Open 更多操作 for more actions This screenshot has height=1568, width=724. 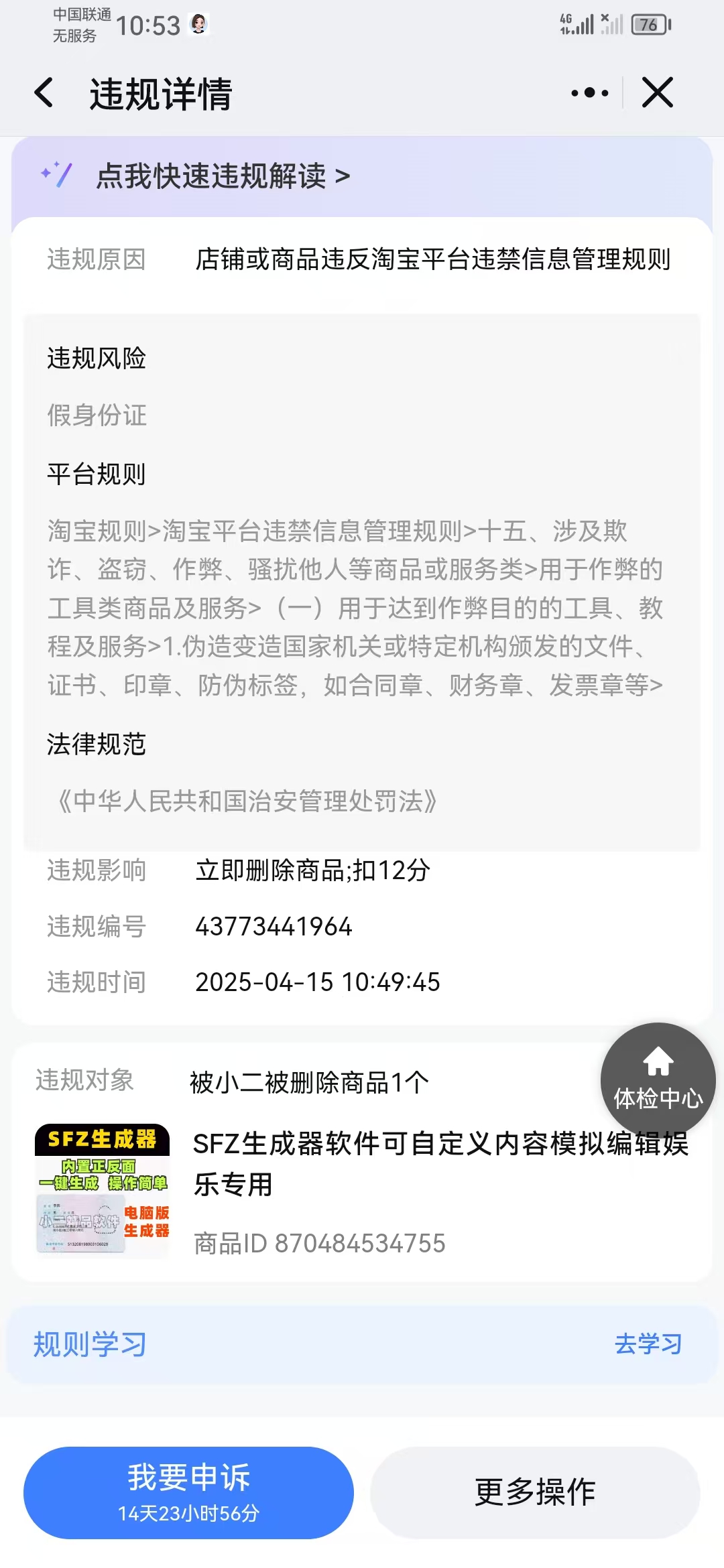pos(535,1492)
